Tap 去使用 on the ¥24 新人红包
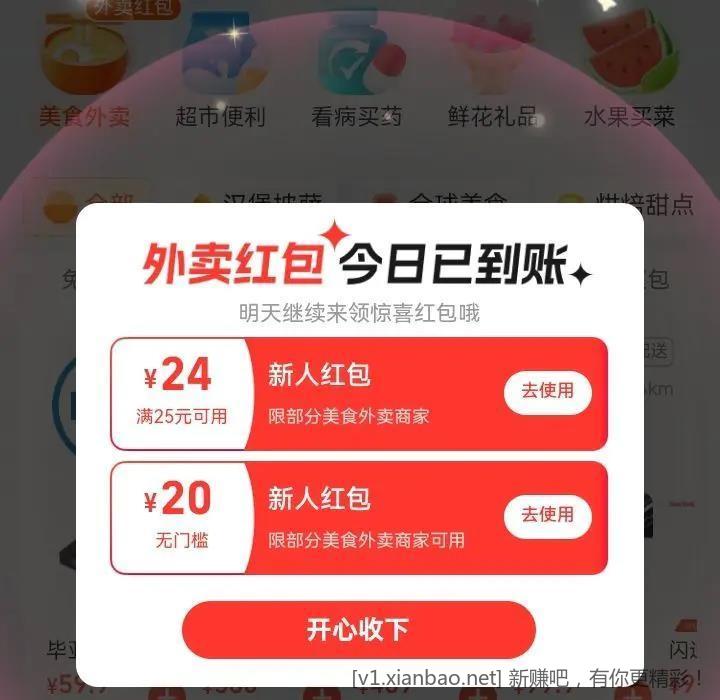This screenshot has height=700, width=720. 547,391
